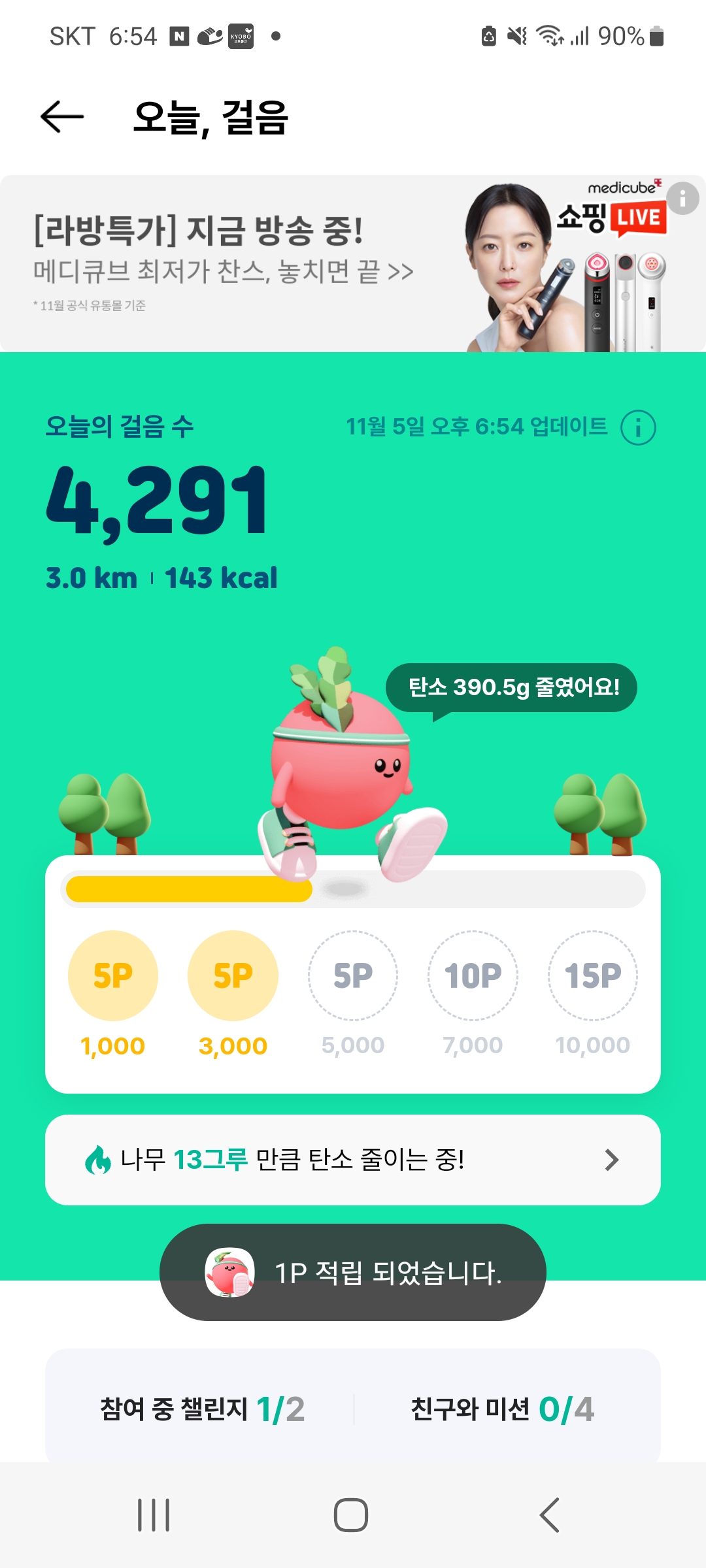The image size is (706, 1568).
Task: Open the ad info icon on banner
Action: (x=682, y=198)
